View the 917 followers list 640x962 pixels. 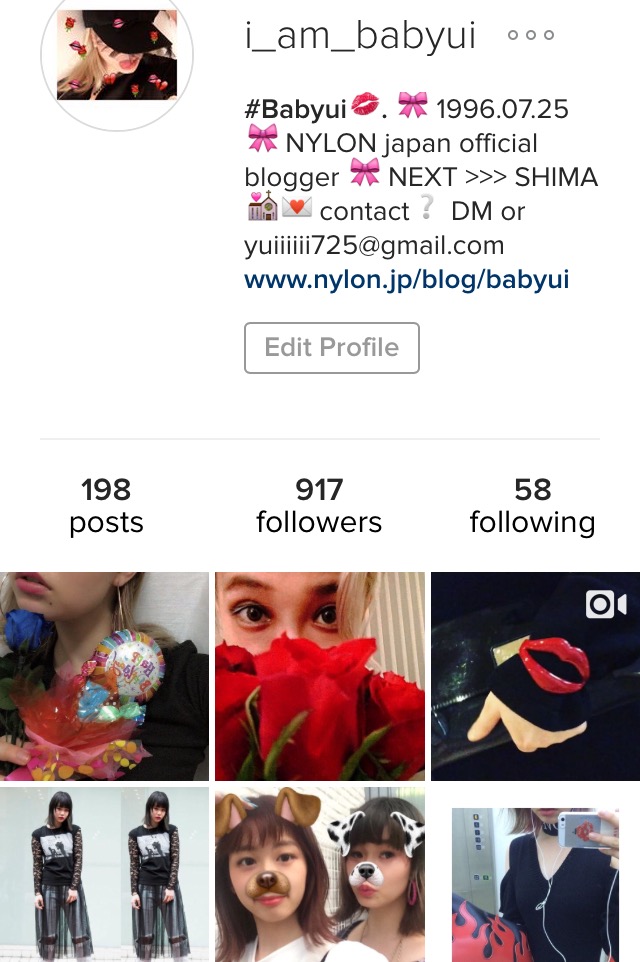(x=319, y=505)
